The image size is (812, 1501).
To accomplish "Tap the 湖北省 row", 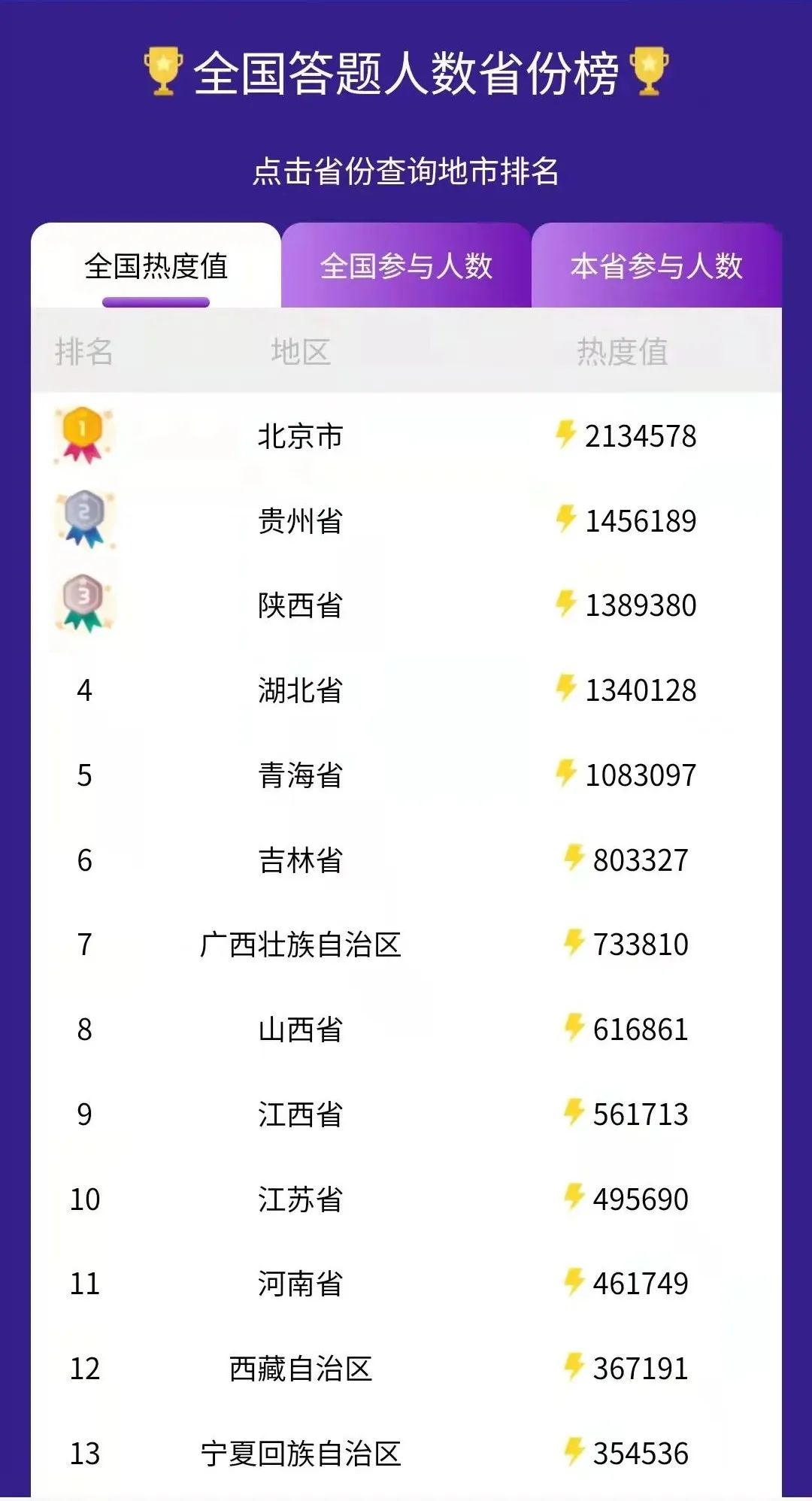I will click(301, 690).
